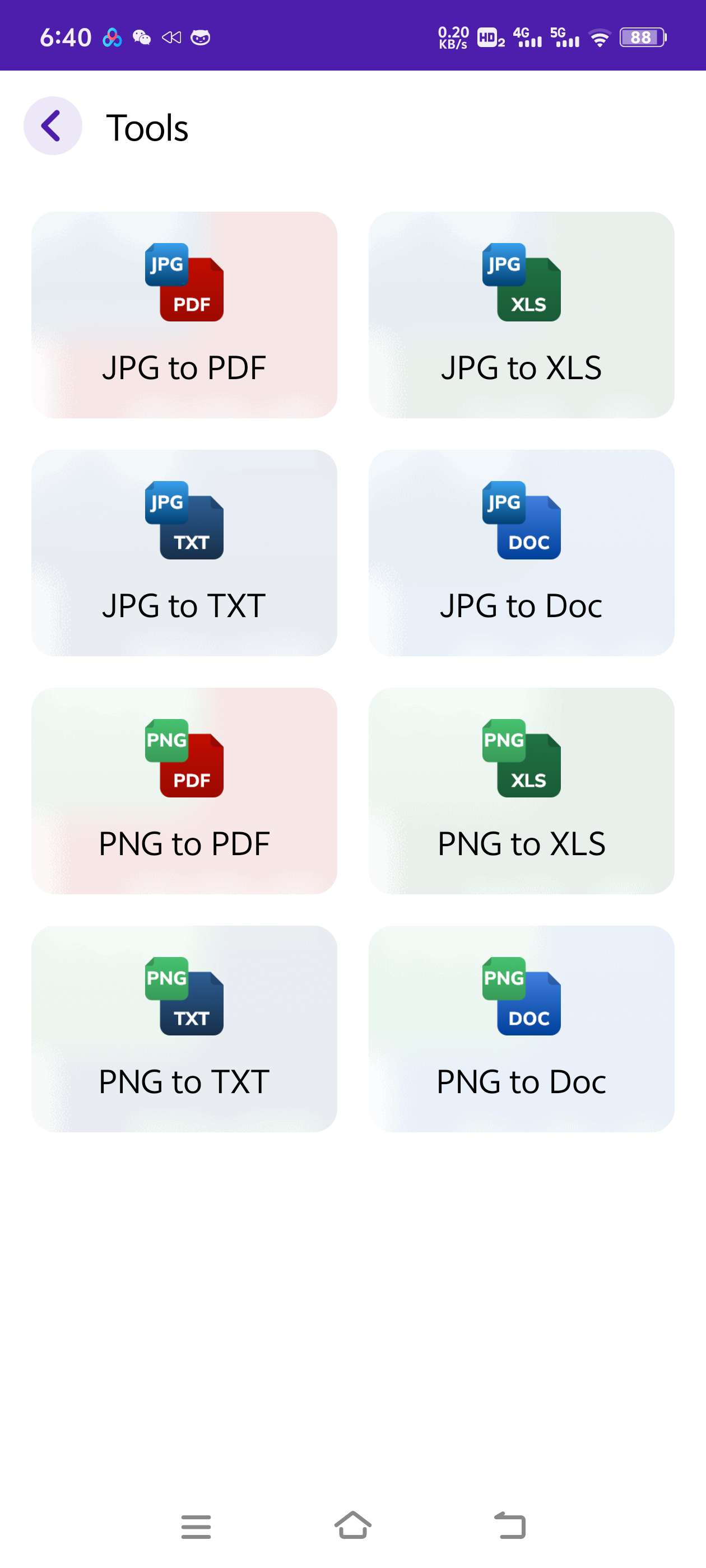Open the JPG to PDF converter
Image resolution: width=706 pixels, height=1568 pixels.
click(184, 315)
